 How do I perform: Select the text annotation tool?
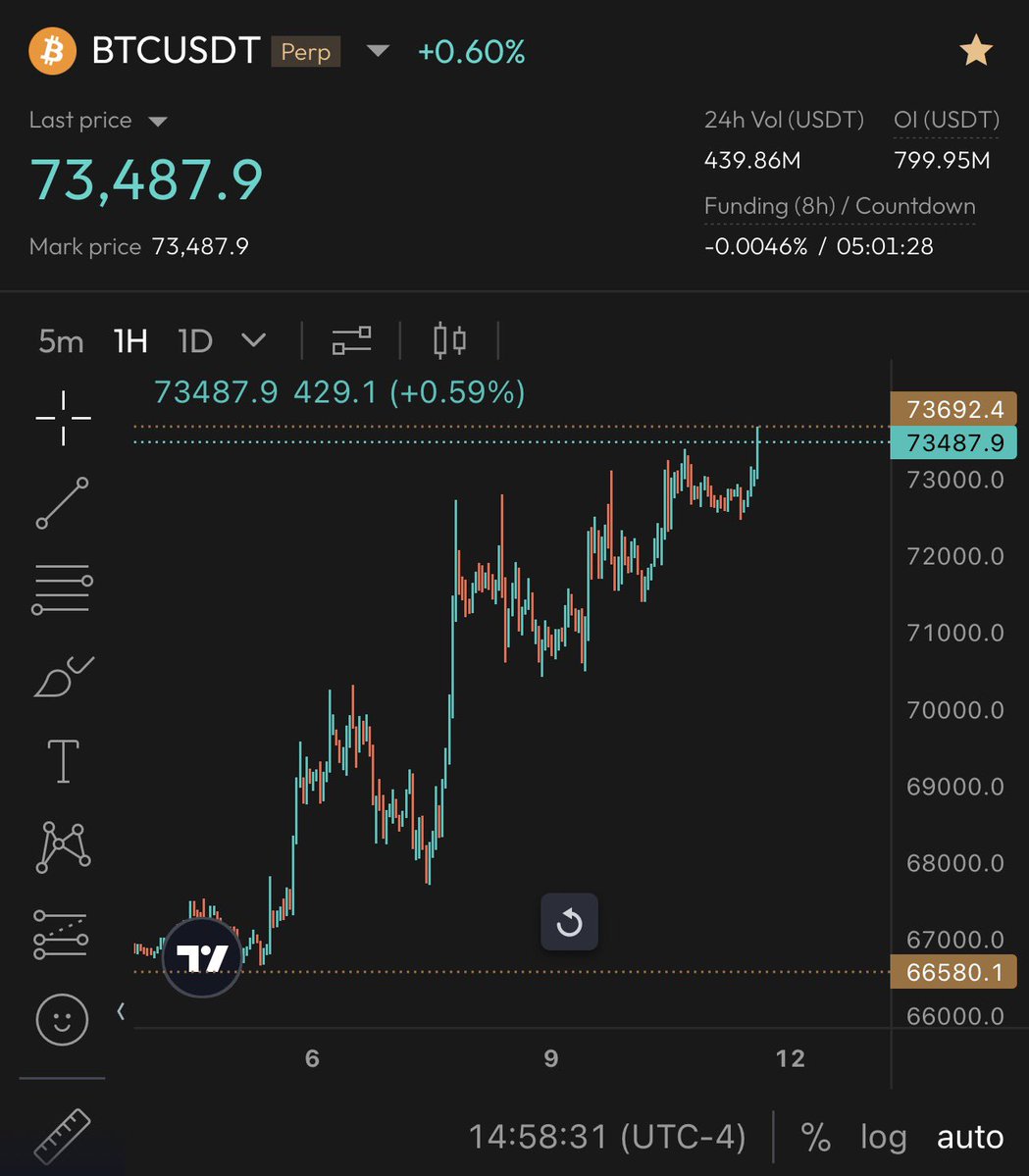click(63, 761)
